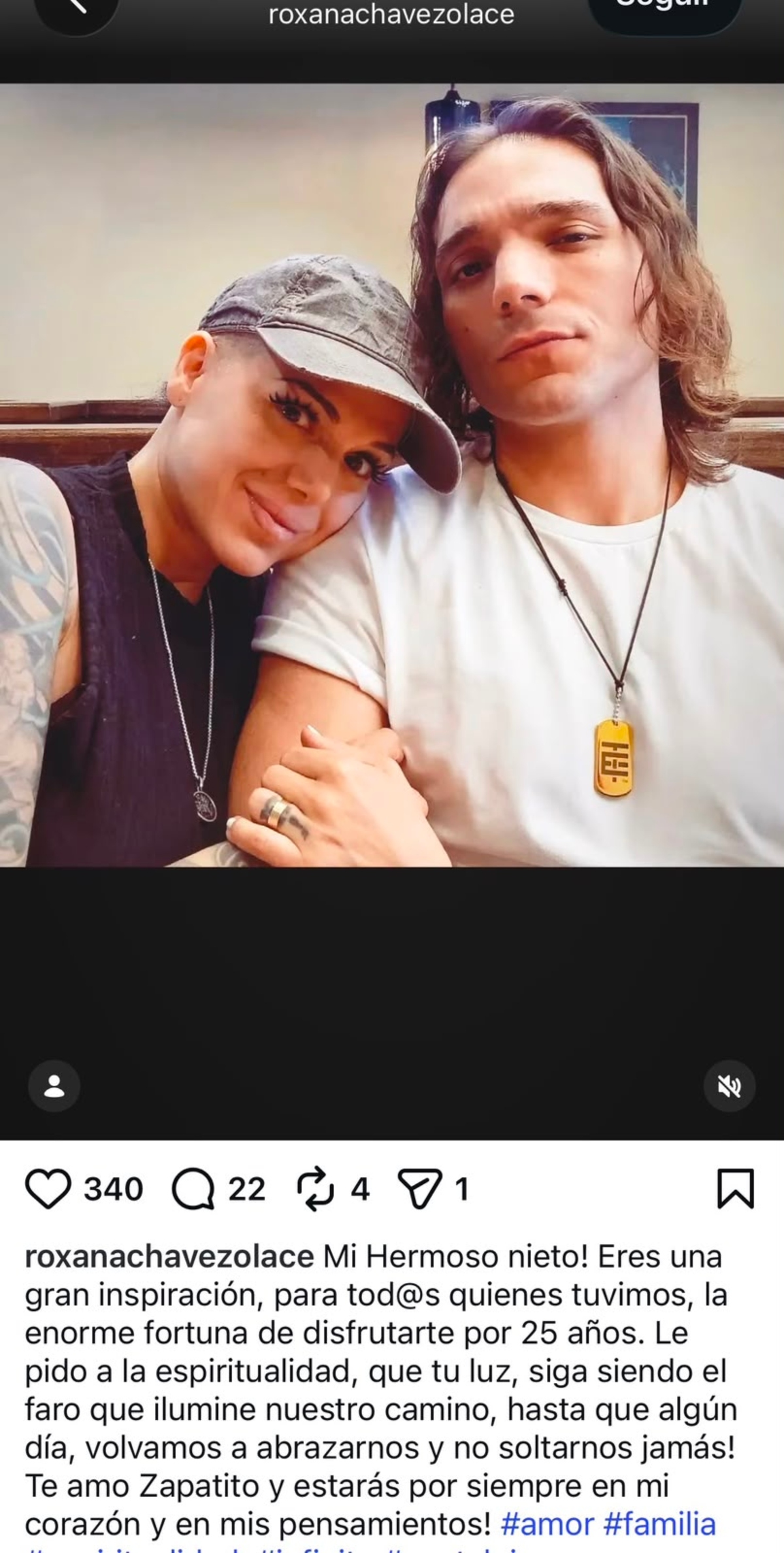Like the post by roxanachavezolace
This screenshot has width=784, height=1553.
tap(48, 1188)
